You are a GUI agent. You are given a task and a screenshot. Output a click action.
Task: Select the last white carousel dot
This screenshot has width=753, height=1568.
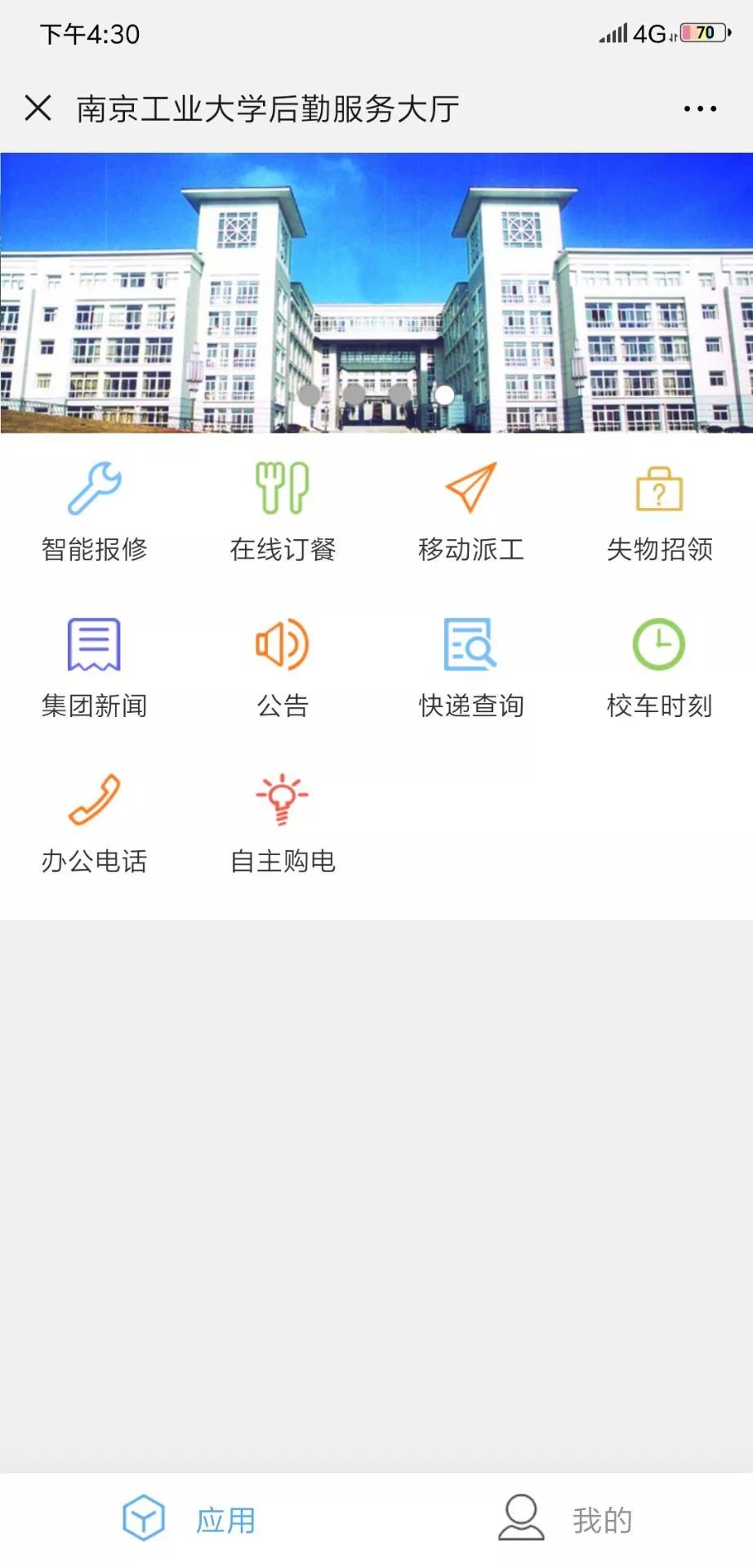[444, 394]
